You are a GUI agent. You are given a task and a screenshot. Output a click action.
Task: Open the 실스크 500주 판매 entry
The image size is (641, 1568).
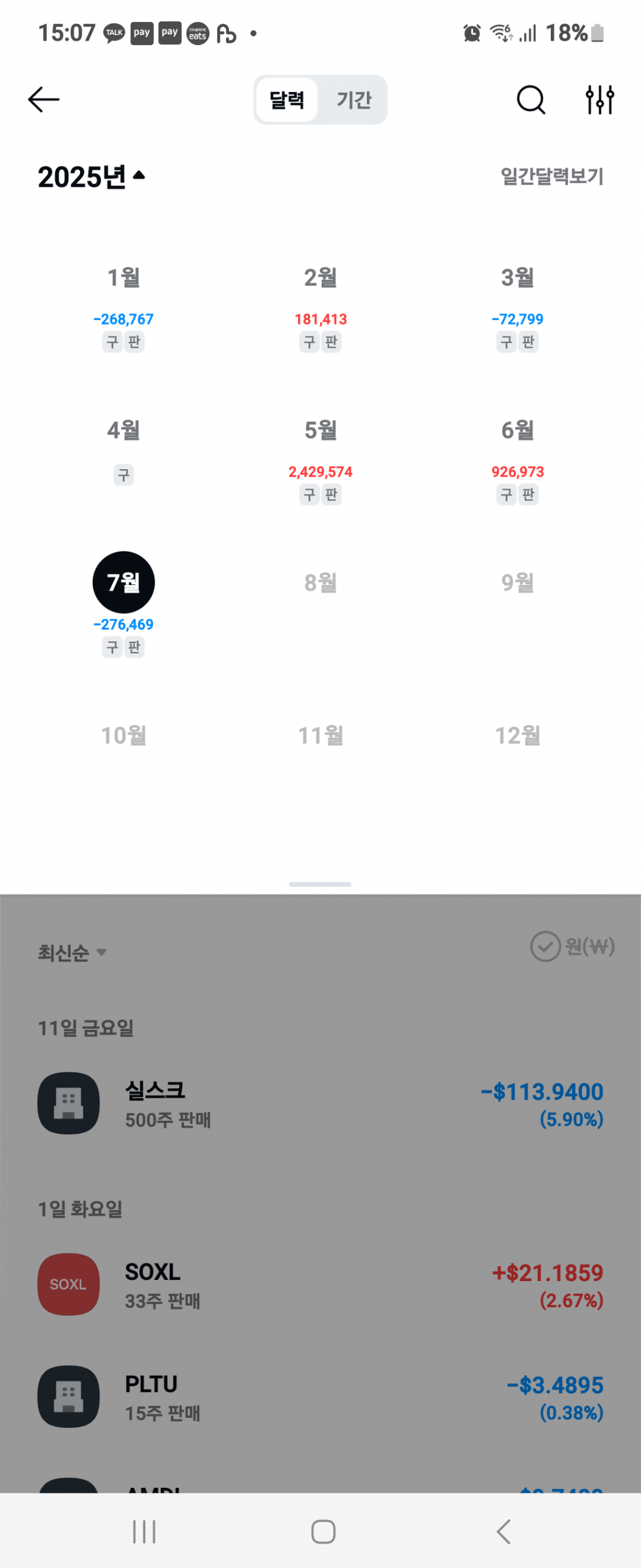[320, 1104]
